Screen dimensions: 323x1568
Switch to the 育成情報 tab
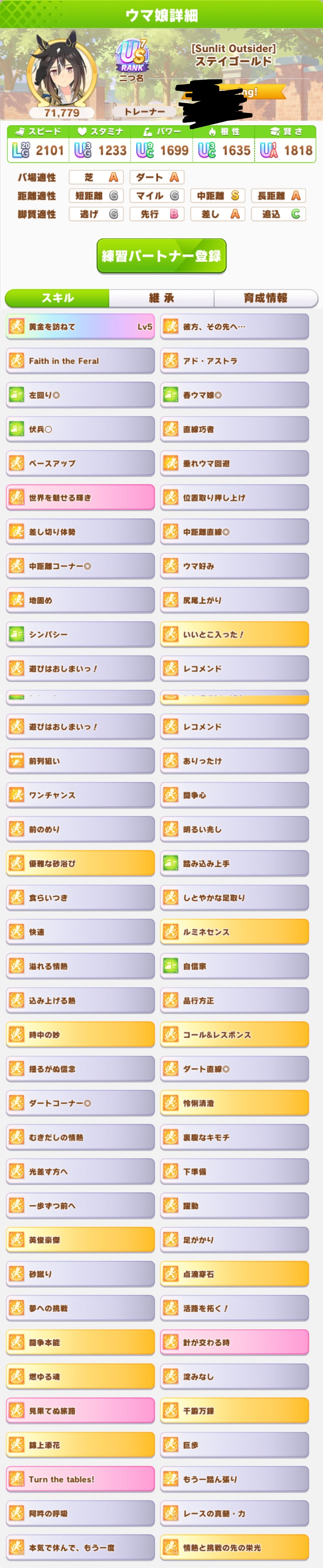point(265,298)
